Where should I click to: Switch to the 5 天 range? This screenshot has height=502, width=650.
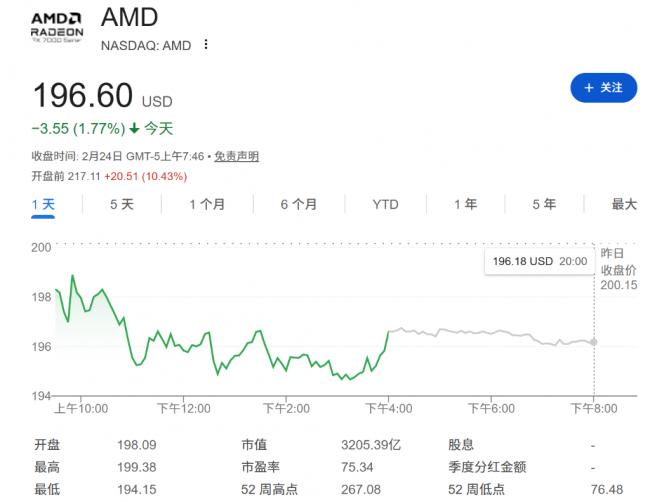click(121, 204)
